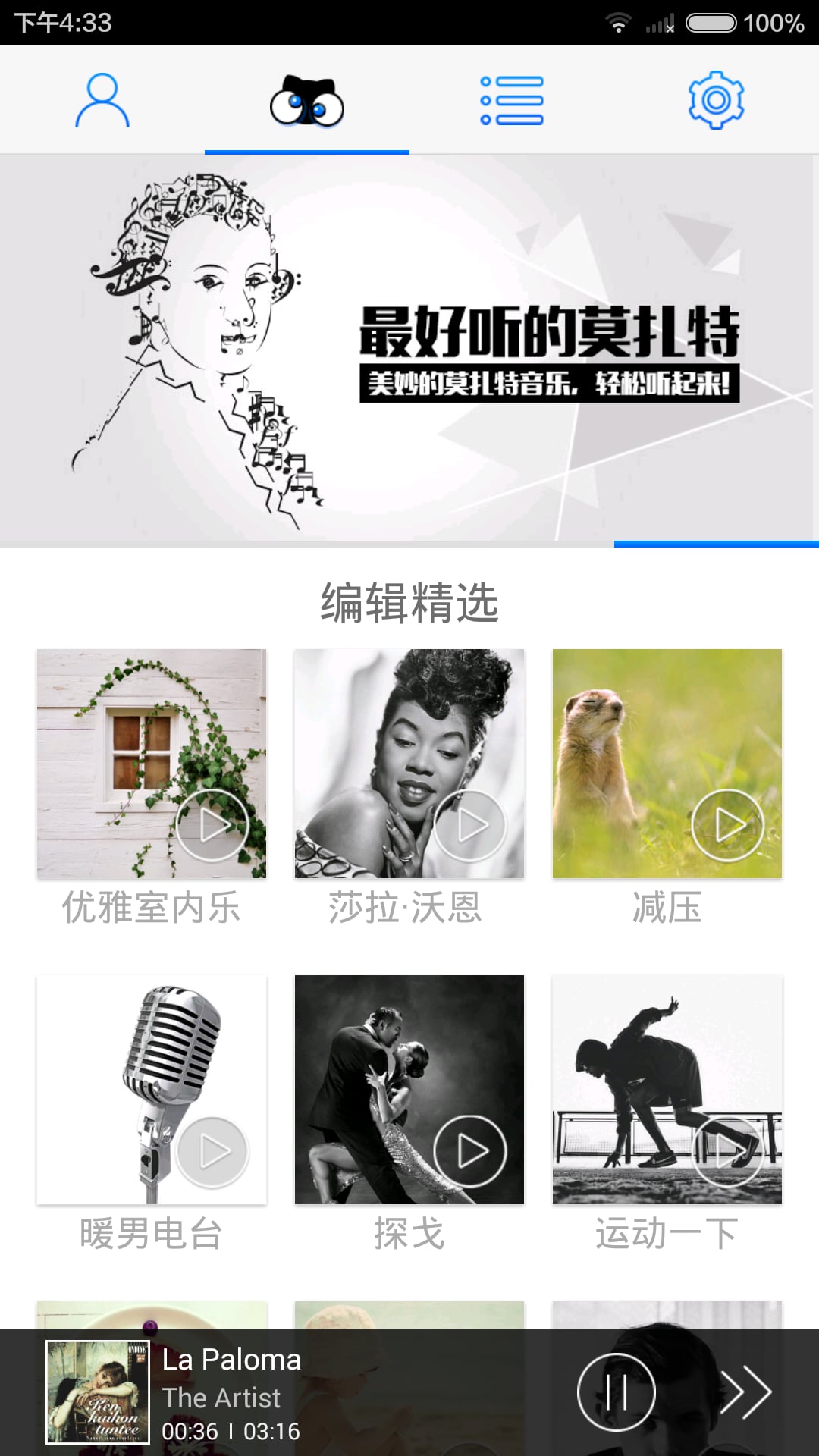Screen dimensions: 819x1456
Task: Open La Paloma now-playing album cover
Action: tap(98, 1392)
